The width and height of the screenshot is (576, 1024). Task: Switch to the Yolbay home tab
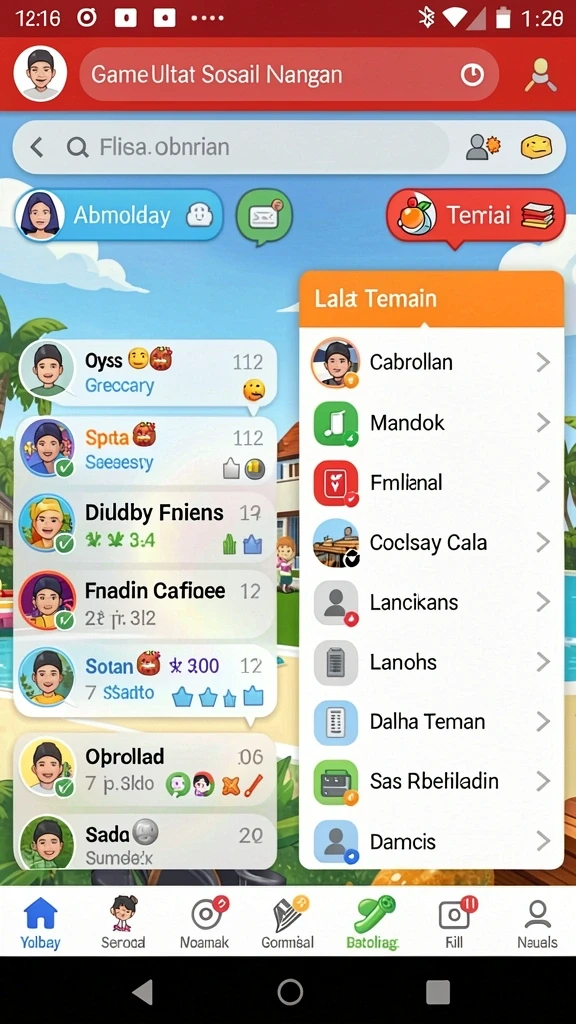[40, 922]
